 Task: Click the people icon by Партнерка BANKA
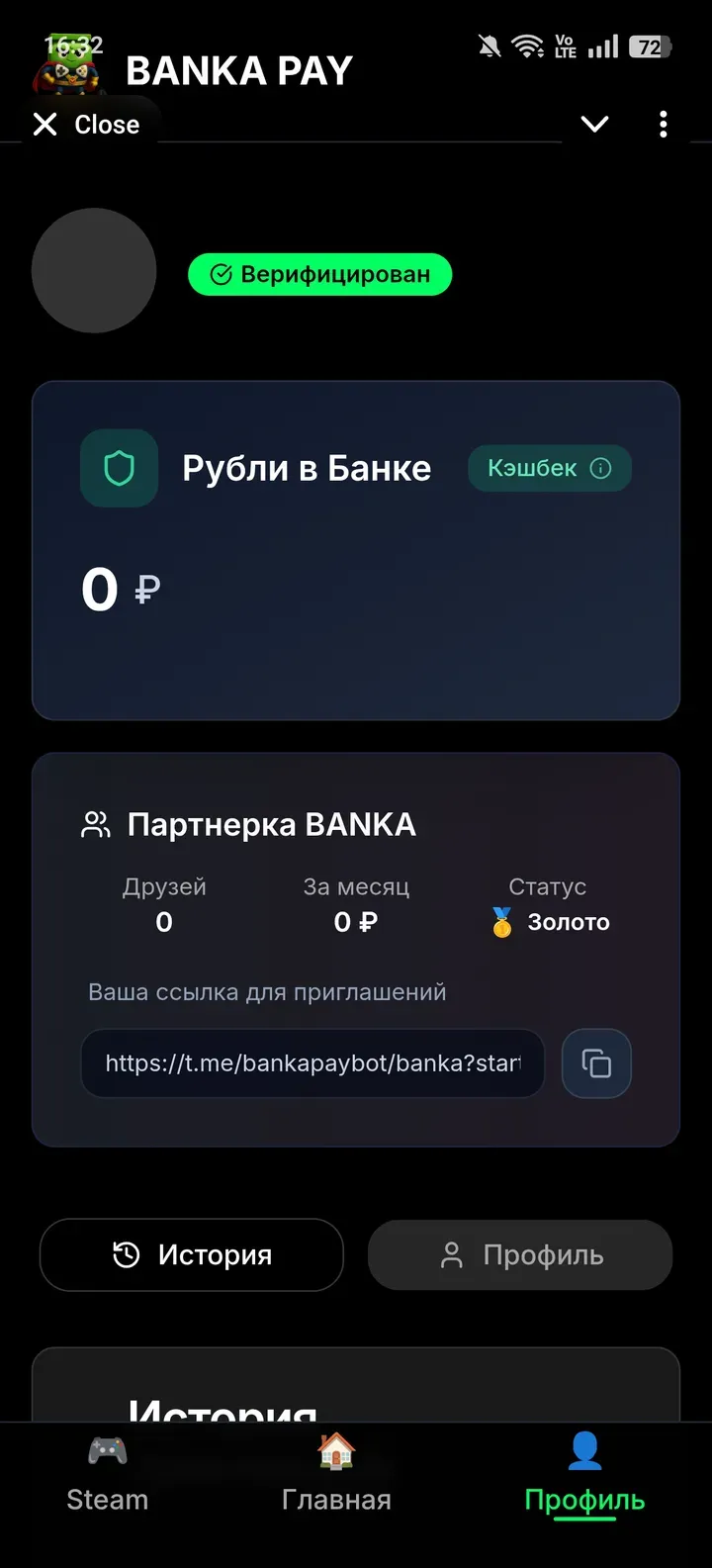point(94,823)
